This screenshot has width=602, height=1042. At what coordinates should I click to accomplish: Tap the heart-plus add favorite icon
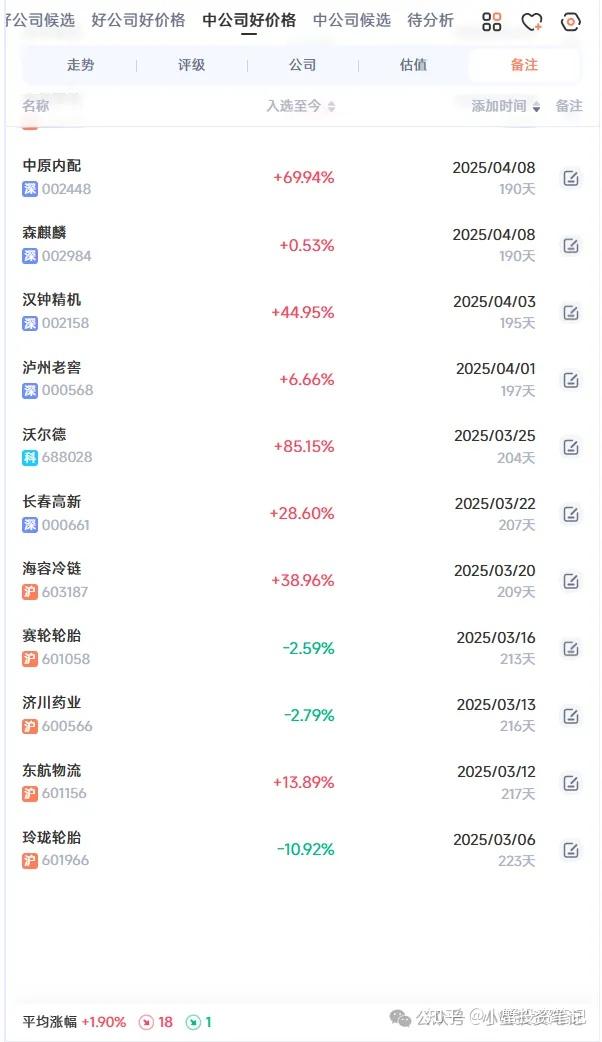532,21
